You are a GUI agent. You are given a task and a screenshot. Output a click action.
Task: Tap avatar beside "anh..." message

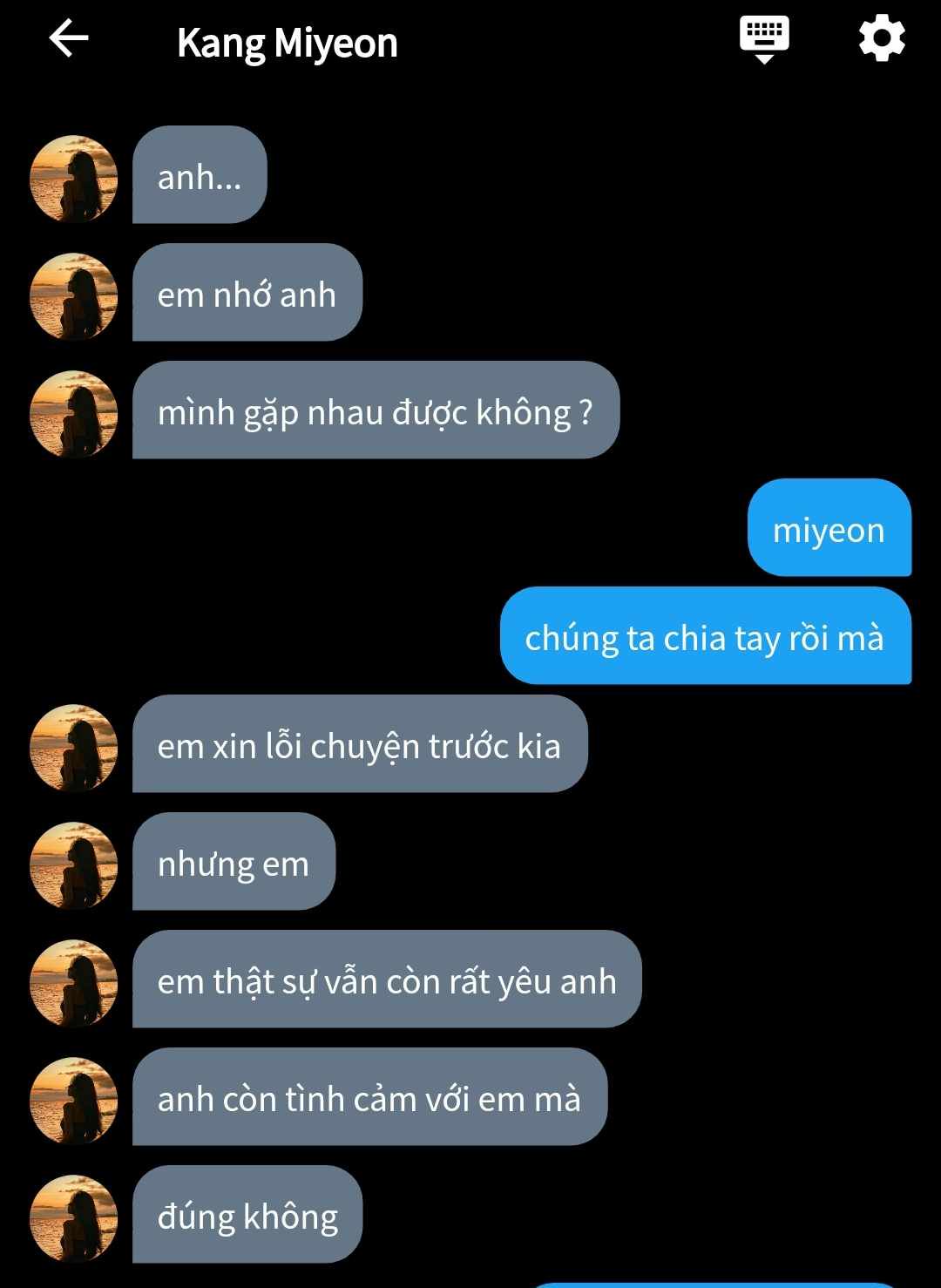tap(74, 179)
